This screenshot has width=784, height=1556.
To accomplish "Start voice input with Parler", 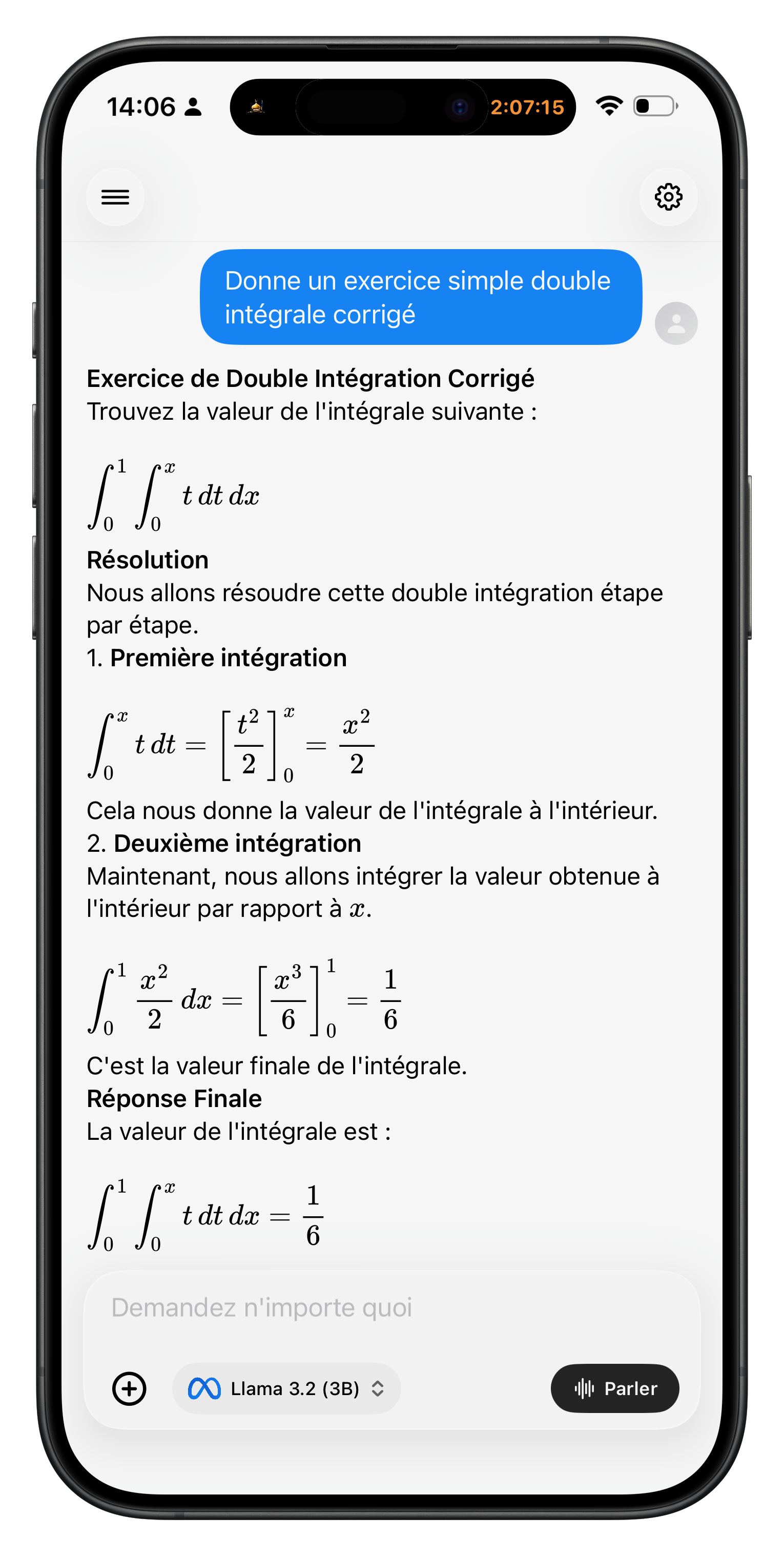I will pyautogui.click(x=614, y=1388).
